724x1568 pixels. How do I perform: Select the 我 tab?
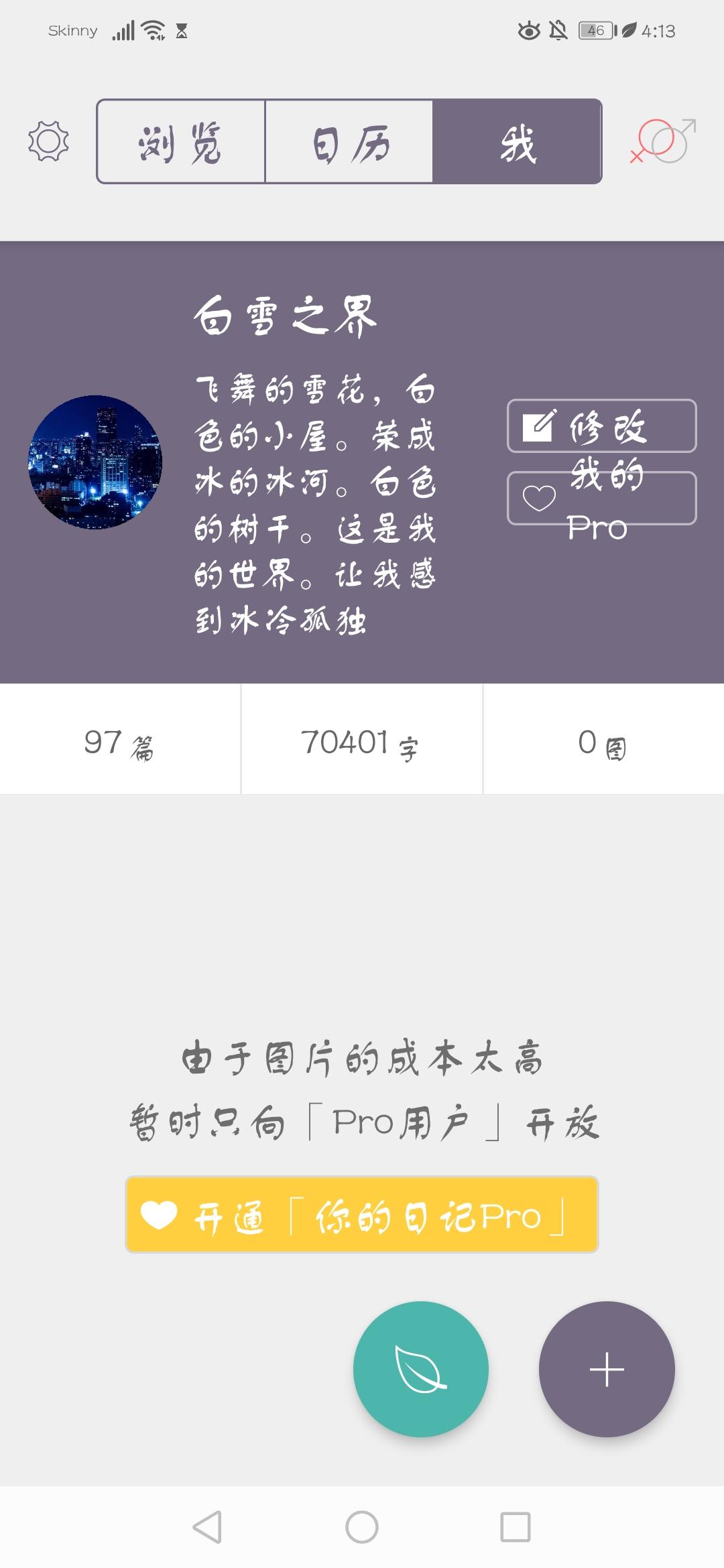point(517,141)
